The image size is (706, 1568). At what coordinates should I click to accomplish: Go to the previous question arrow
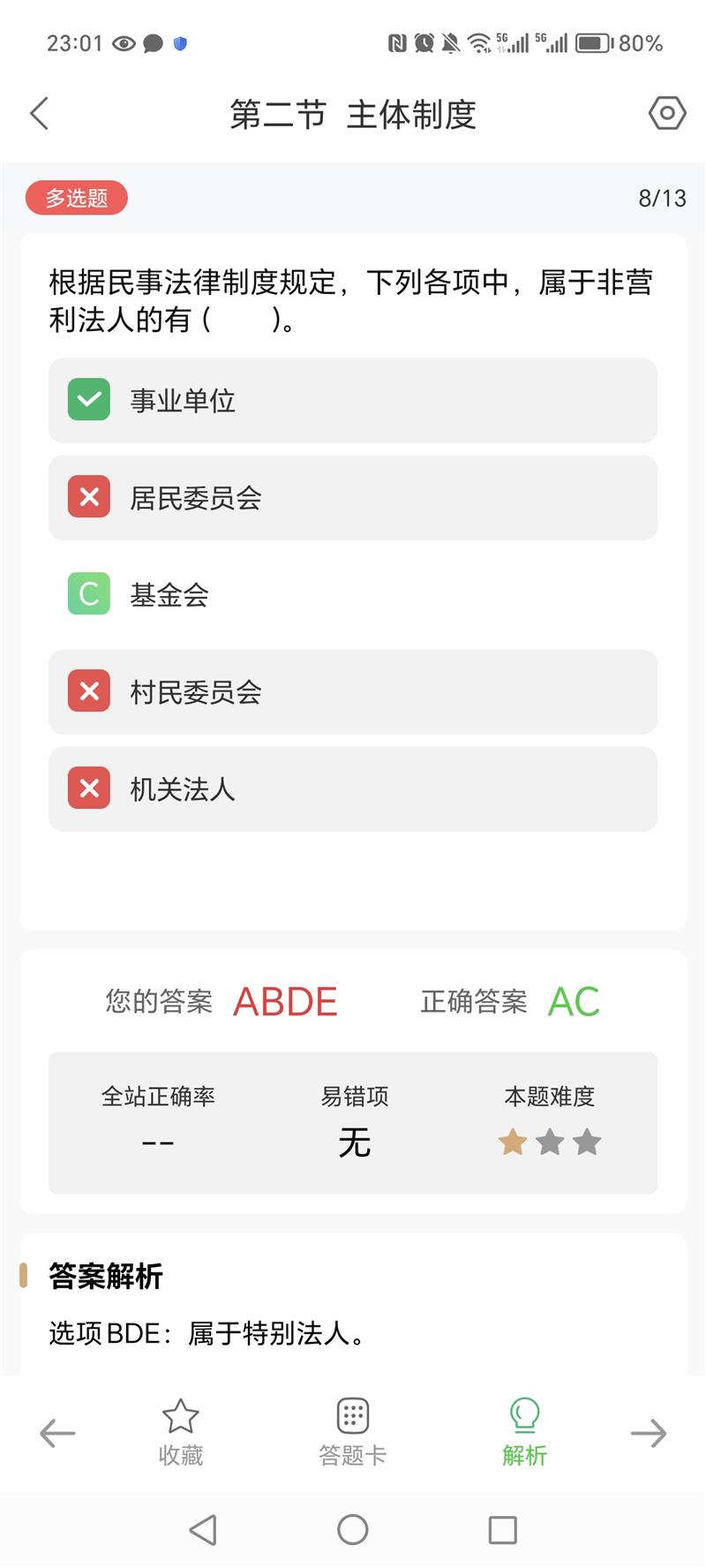[x=57, y=1433]
